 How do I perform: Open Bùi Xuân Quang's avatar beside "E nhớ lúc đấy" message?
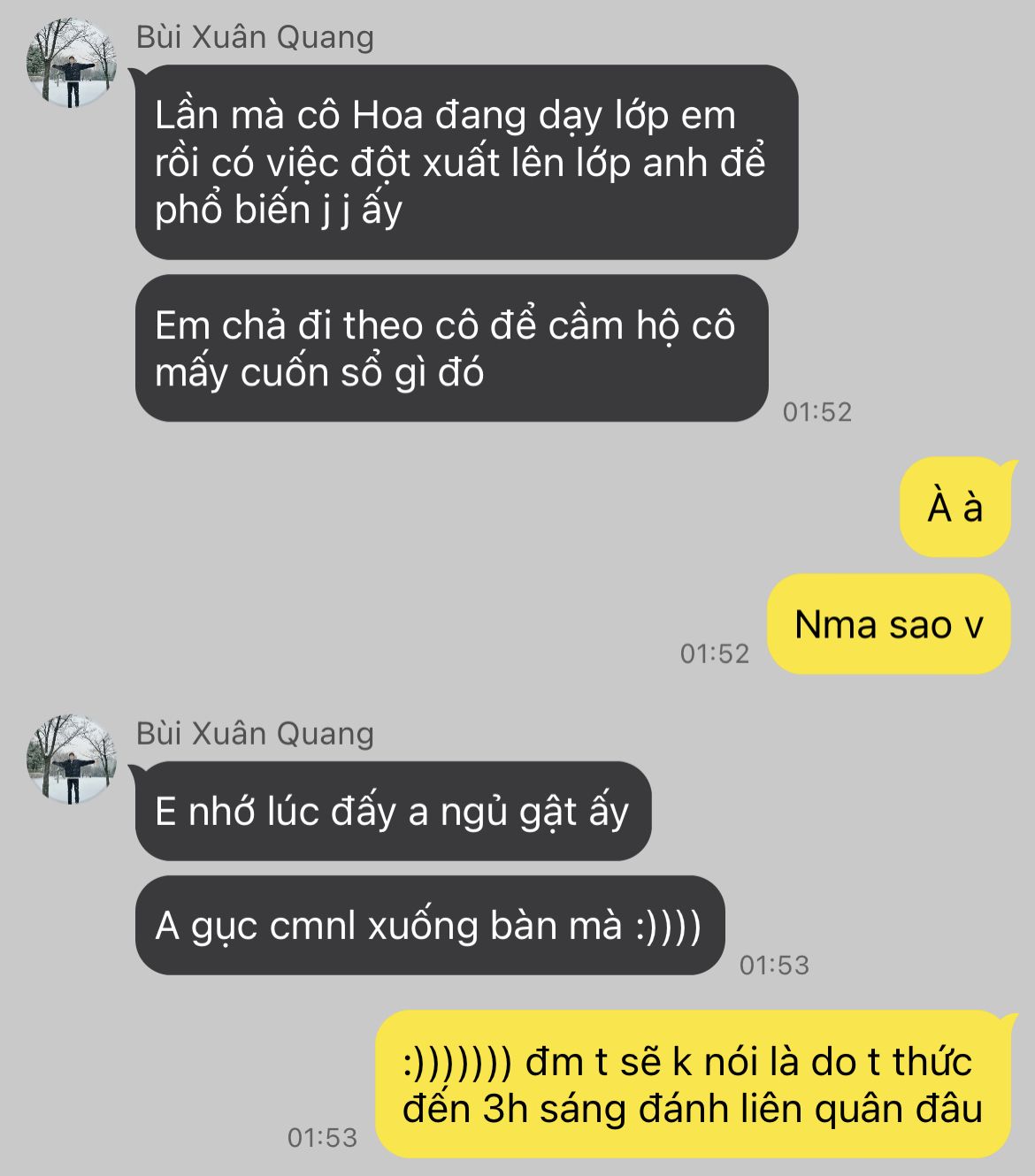pos(73,760)
